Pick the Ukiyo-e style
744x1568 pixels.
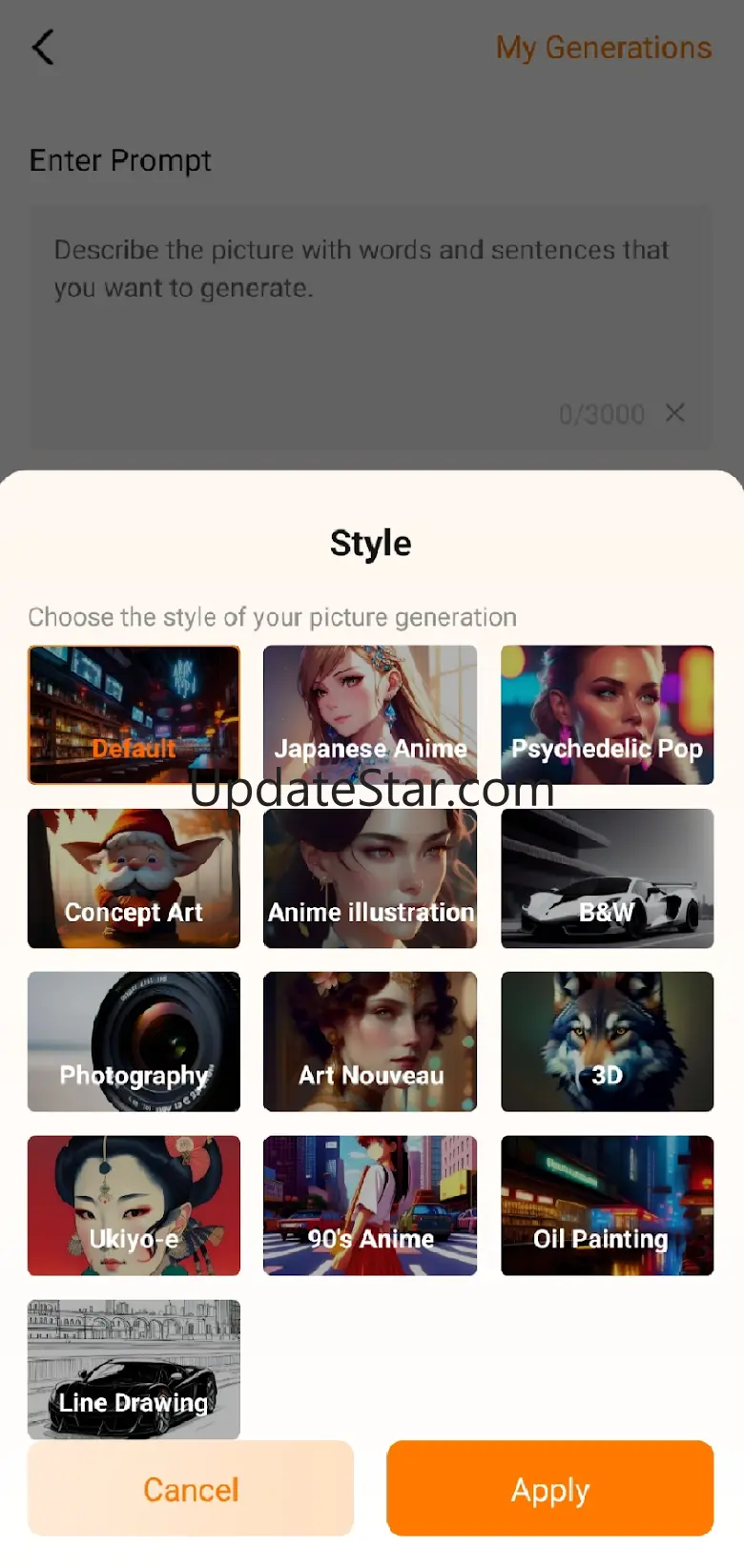point(134,1206)
